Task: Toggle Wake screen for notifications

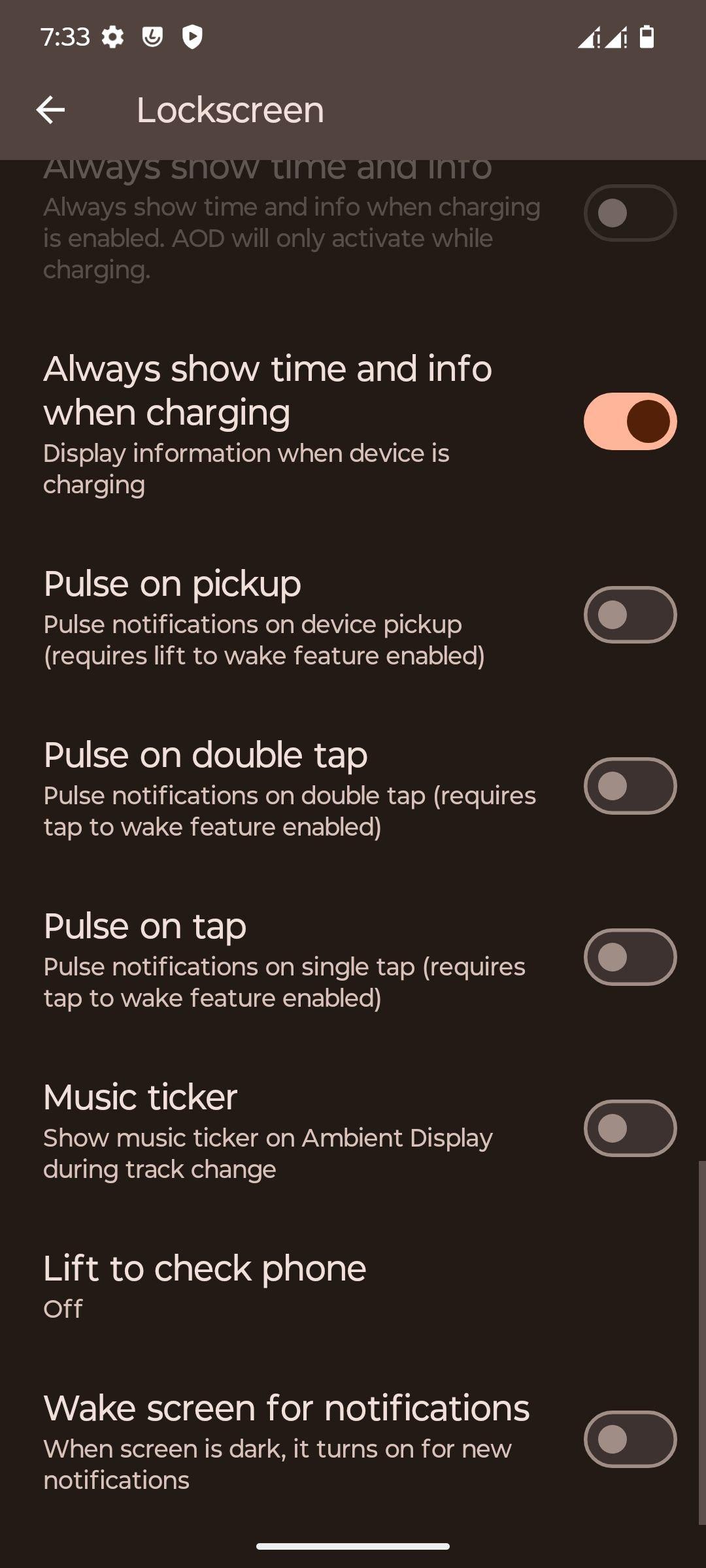Action: [630, 1439]
